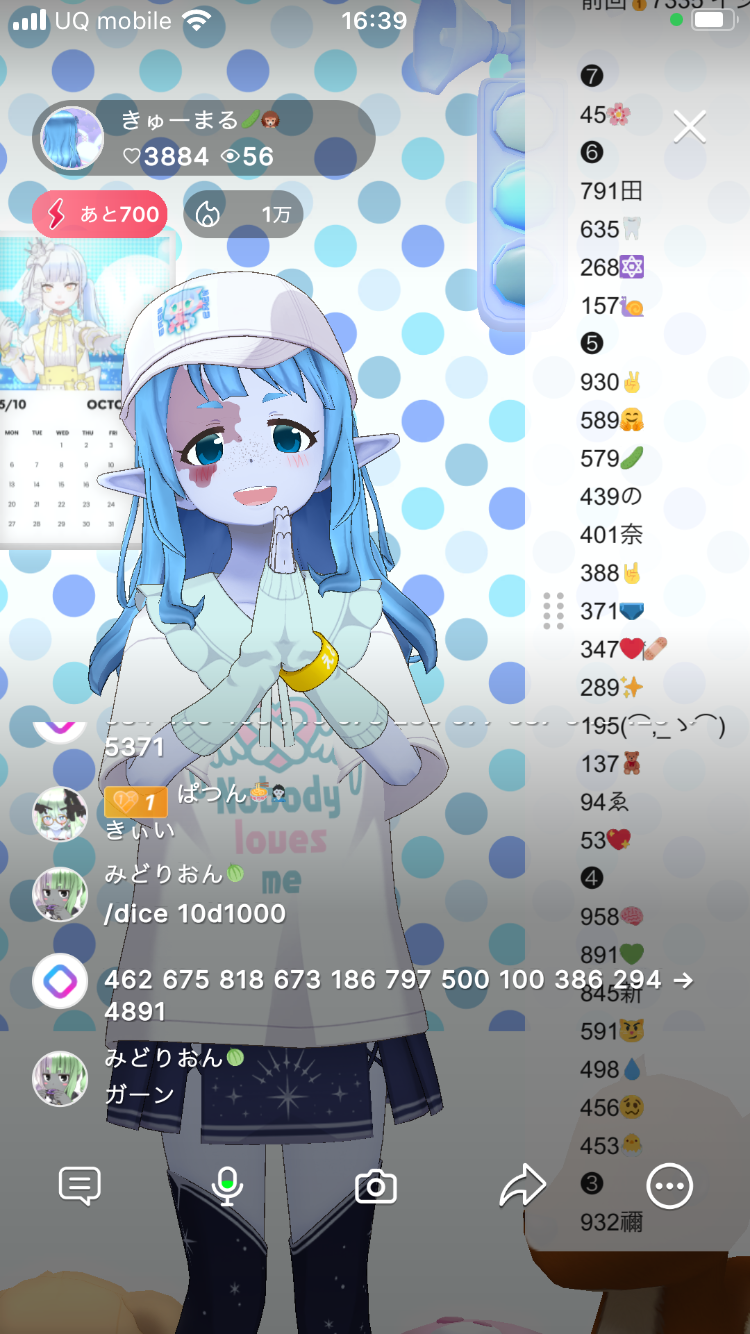Tap the dice bot avatar icon
750x1334 pixels.
tap(60, 981)
